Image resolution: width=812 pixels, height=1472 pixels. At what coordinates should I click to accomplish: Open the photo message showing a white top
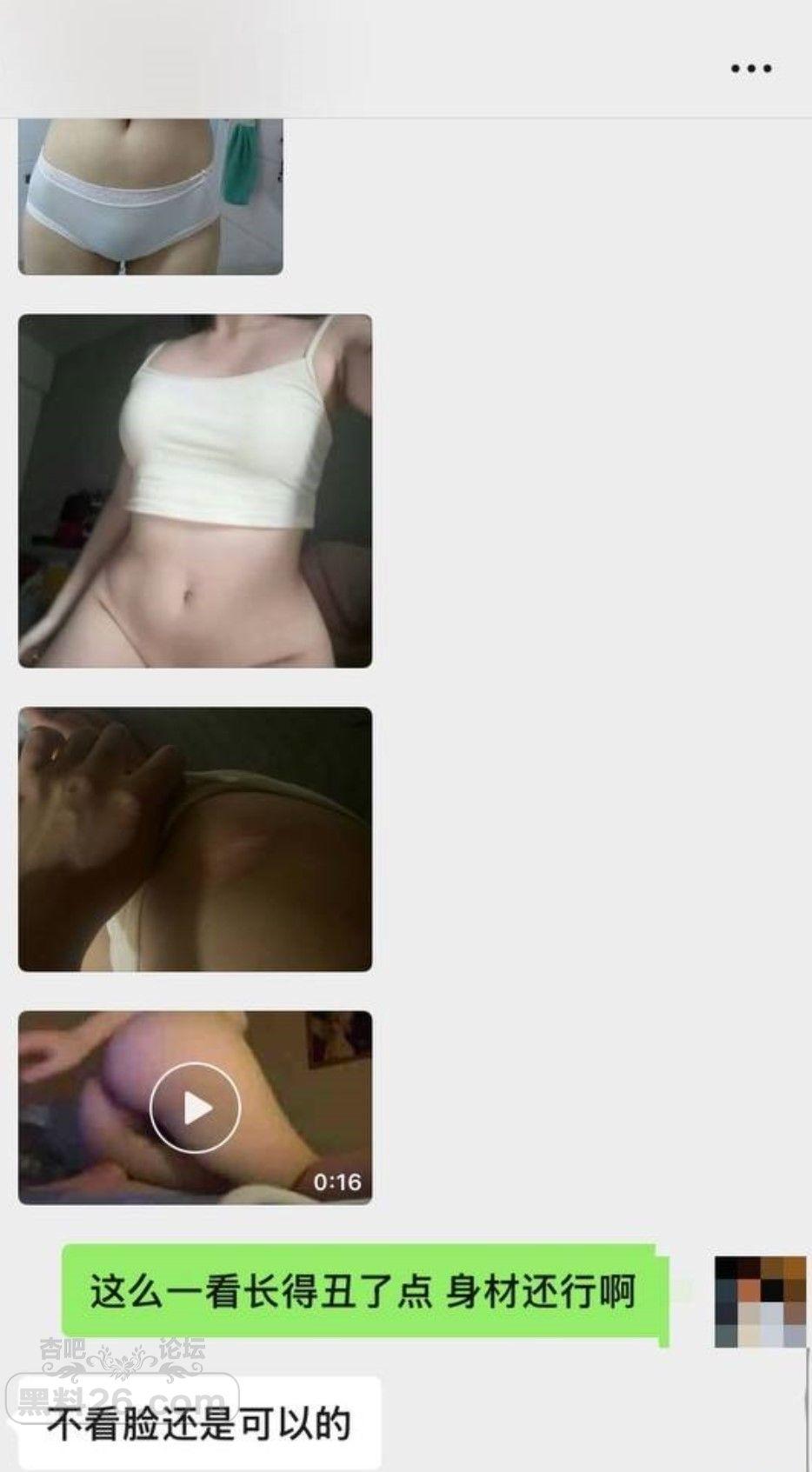[x=195, y=491]
